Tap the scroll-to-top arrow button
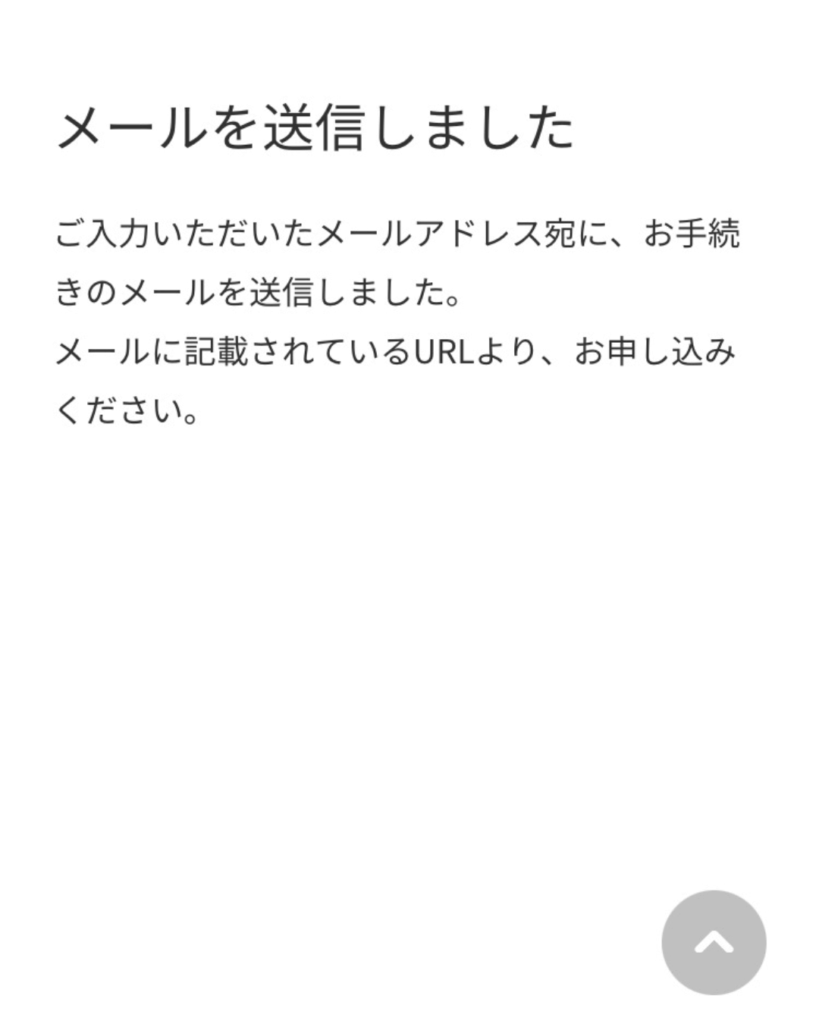Viewport: 819px width, 1024px height. click(714, 942)
